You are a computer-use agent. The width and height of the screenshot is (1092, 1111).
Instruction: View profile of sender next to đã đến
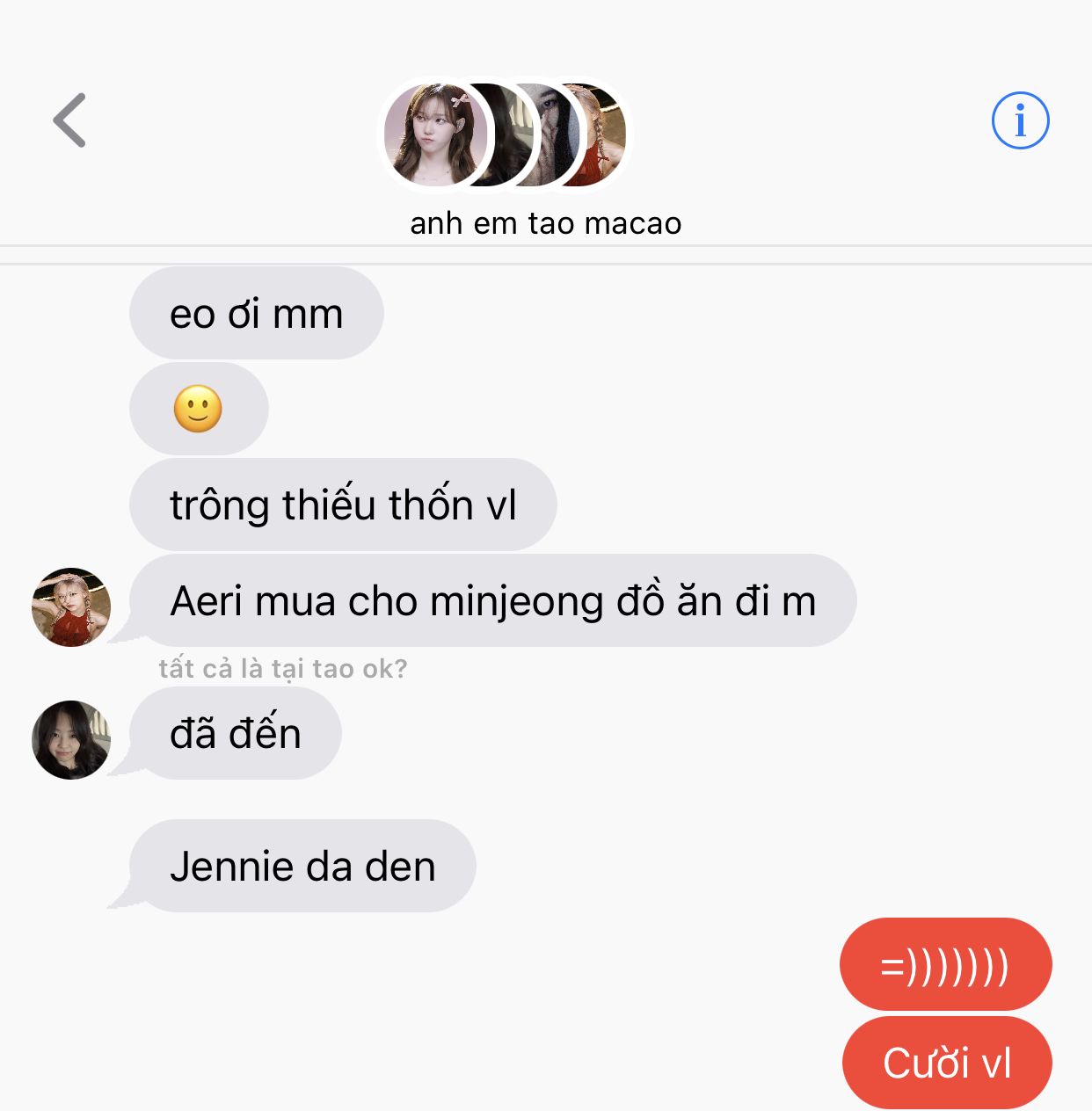tap(71, 739)
